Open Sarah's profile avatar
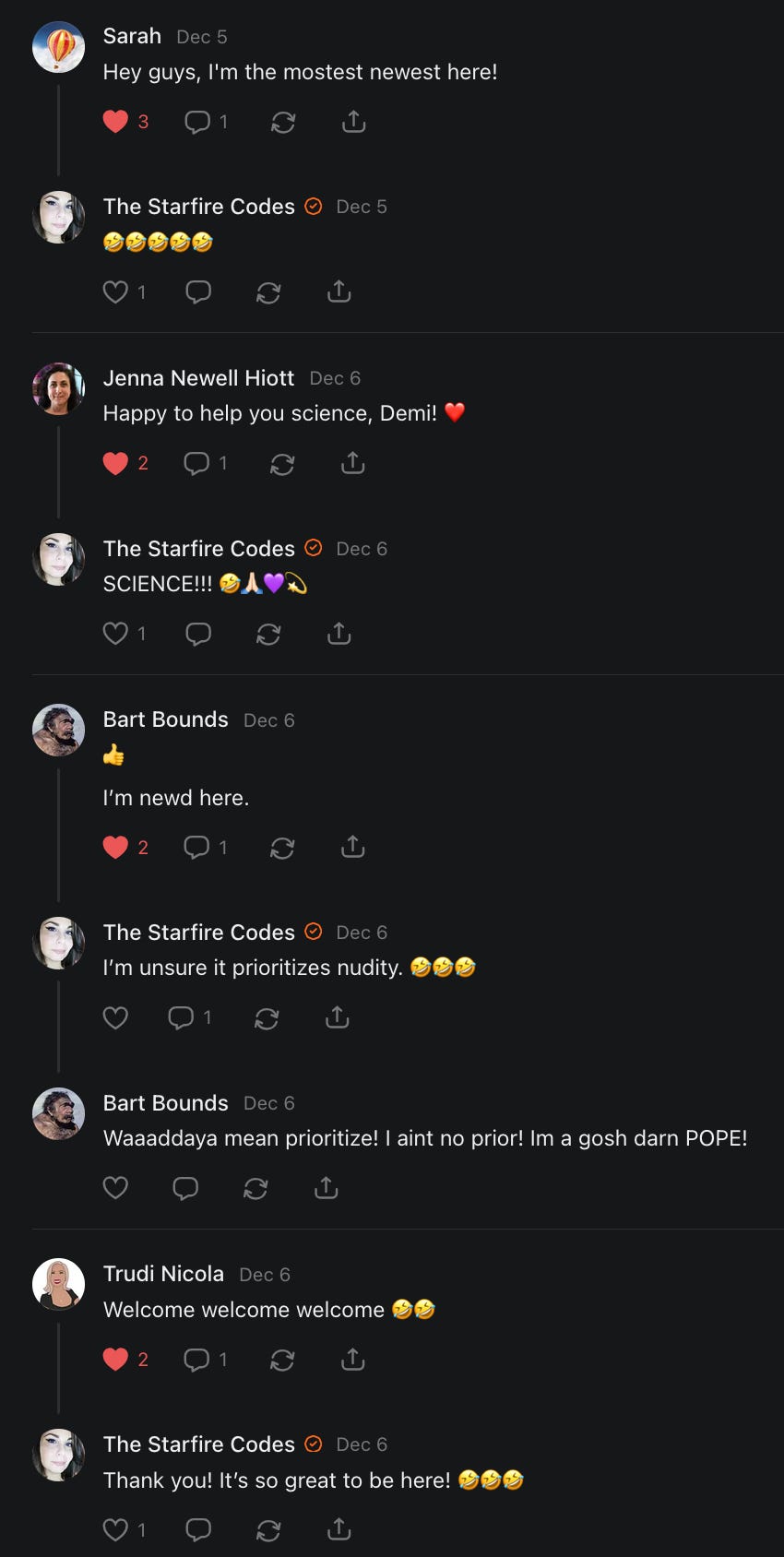Viewport: 784px width, 1557px height. [x=58, y=47]
